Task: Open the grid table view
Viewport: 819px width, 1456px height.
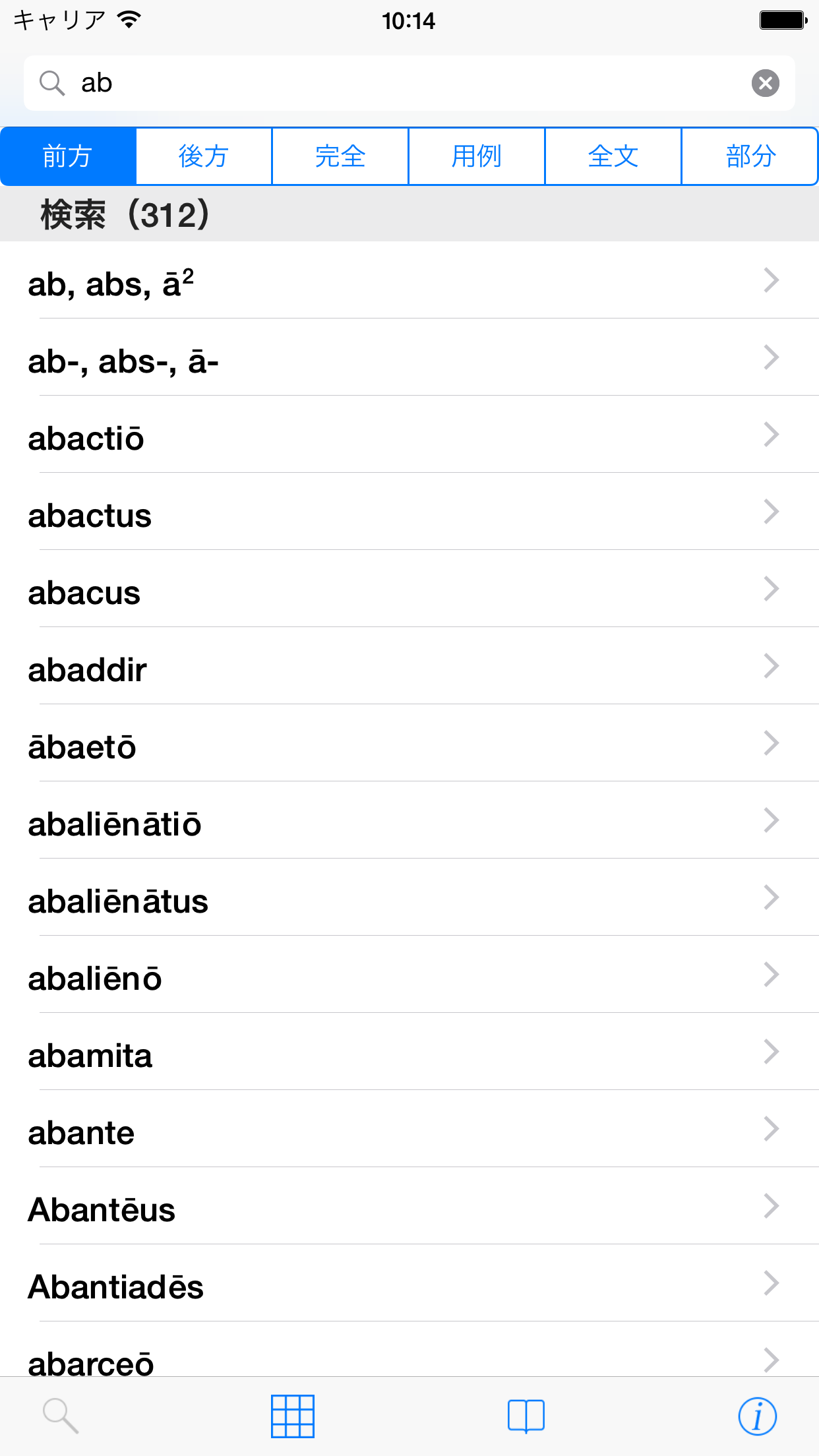Action: (293, 1416)
